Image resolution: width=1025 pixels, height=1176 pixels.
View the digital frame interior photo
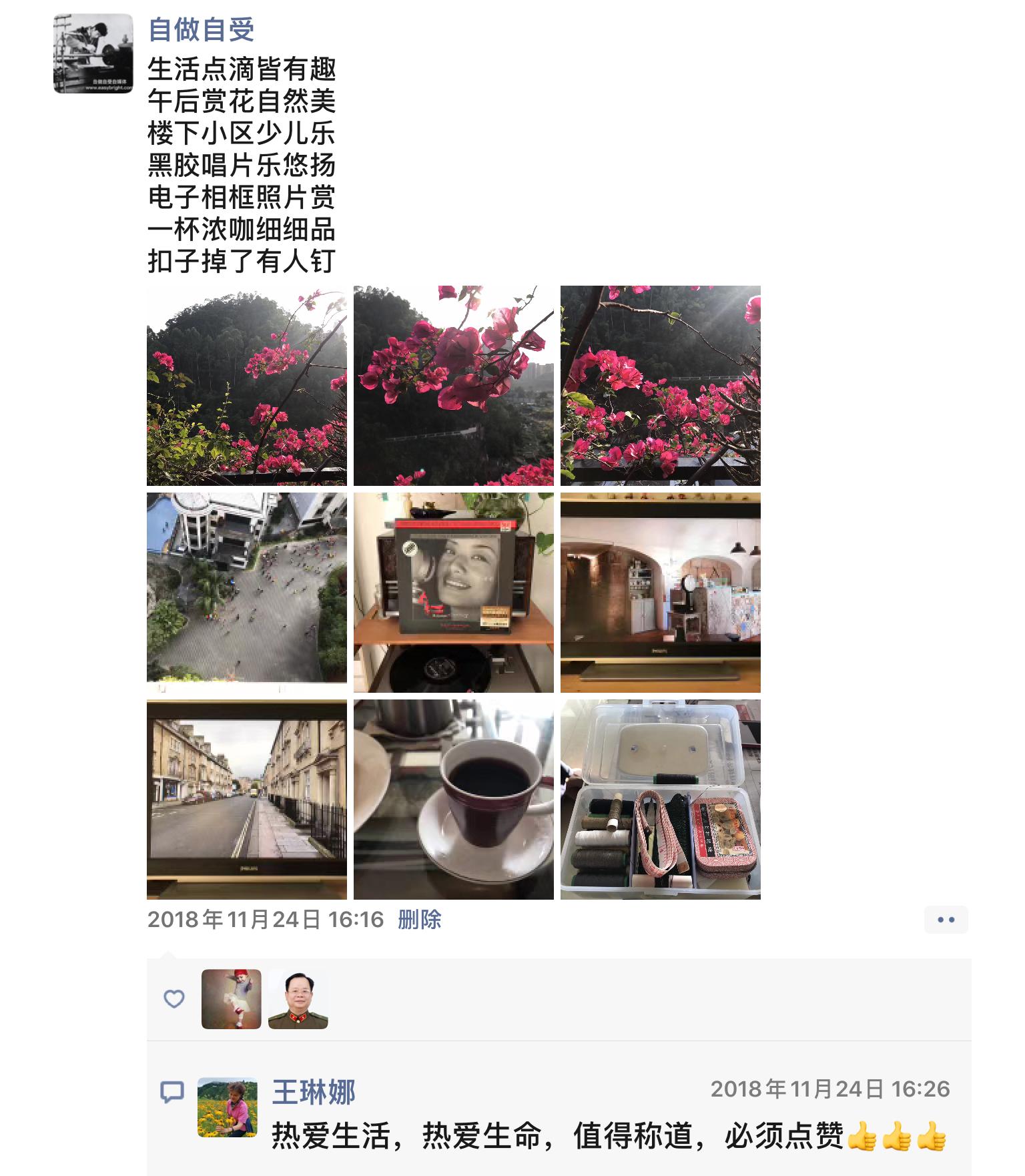pyautogui.click(x=661, y=593)
